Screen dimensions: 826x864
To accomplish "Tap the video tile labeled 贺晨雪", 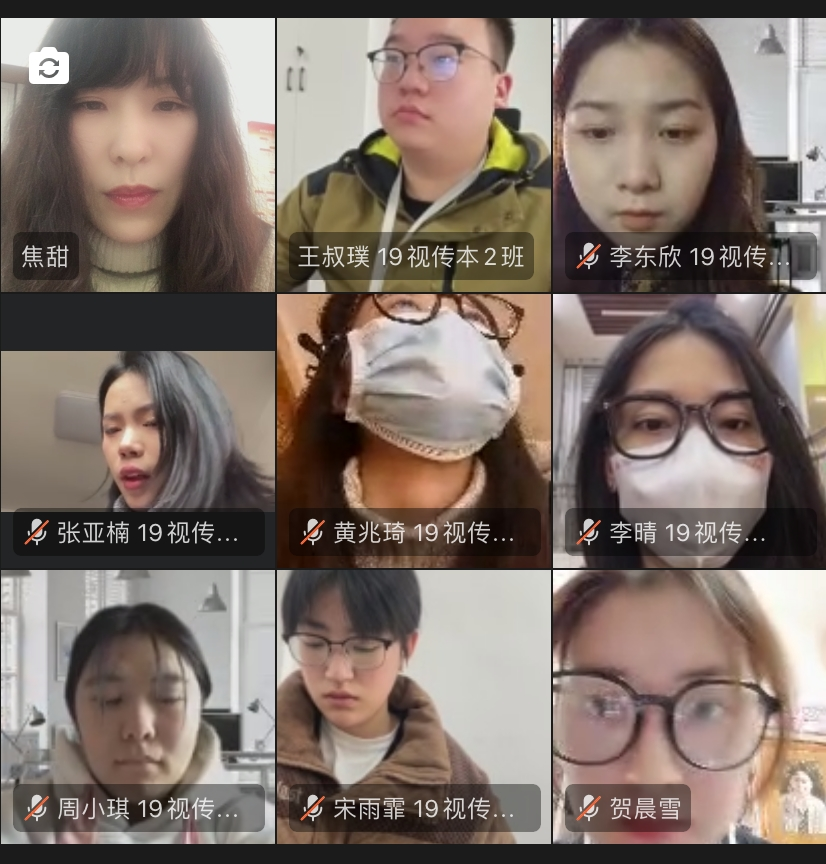I will click(x=689, y=706).
